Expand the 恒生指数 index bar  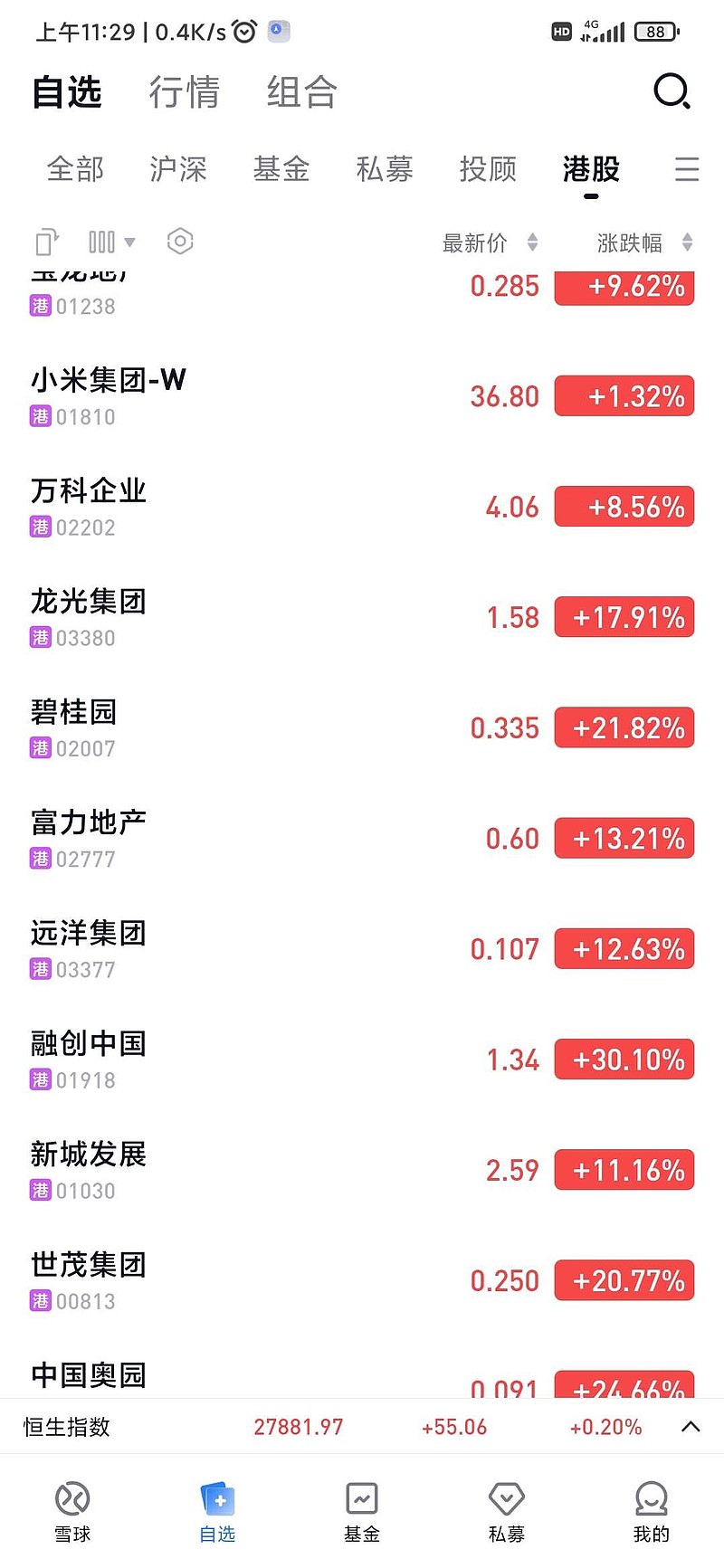(x=690, y=1427)
